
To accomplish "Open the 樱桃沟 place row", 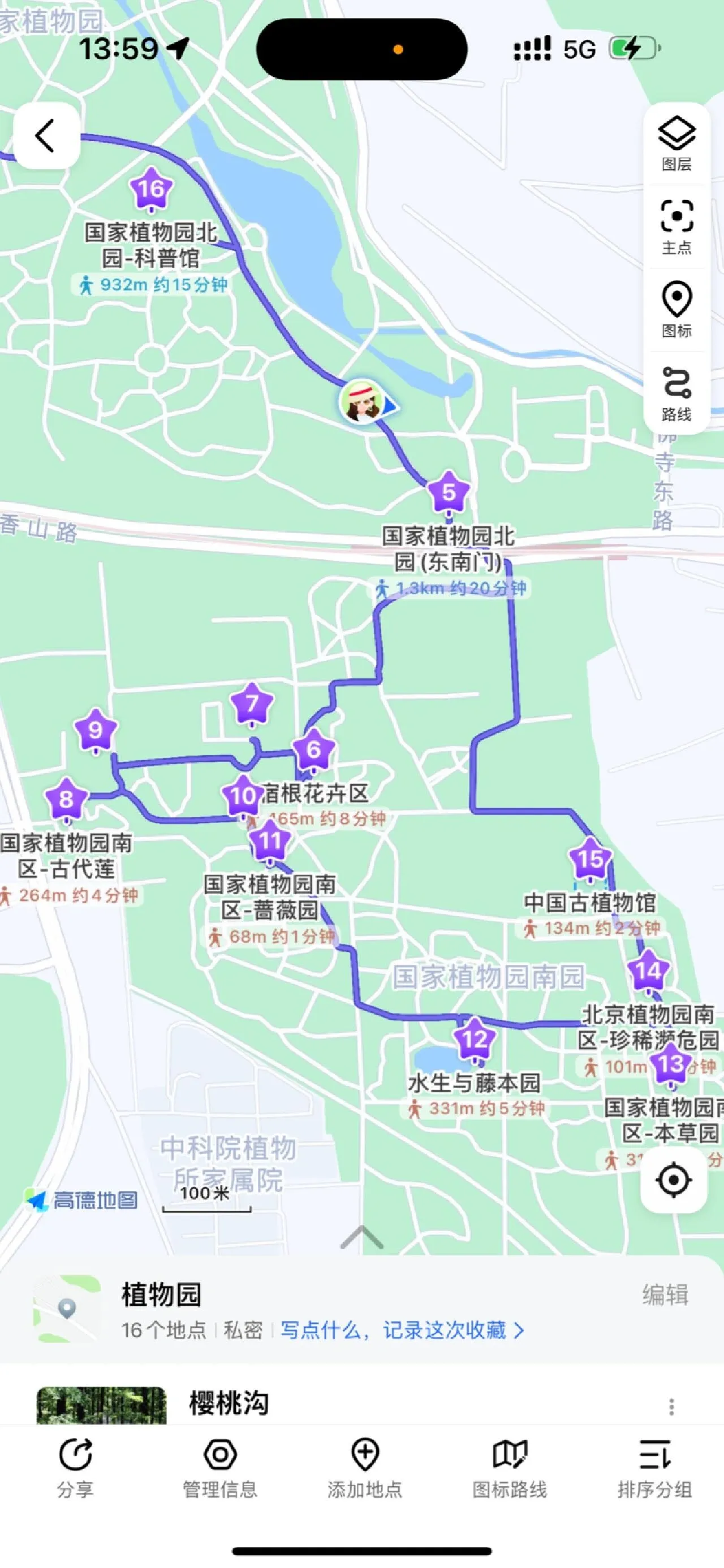I will click(229, 1403).
